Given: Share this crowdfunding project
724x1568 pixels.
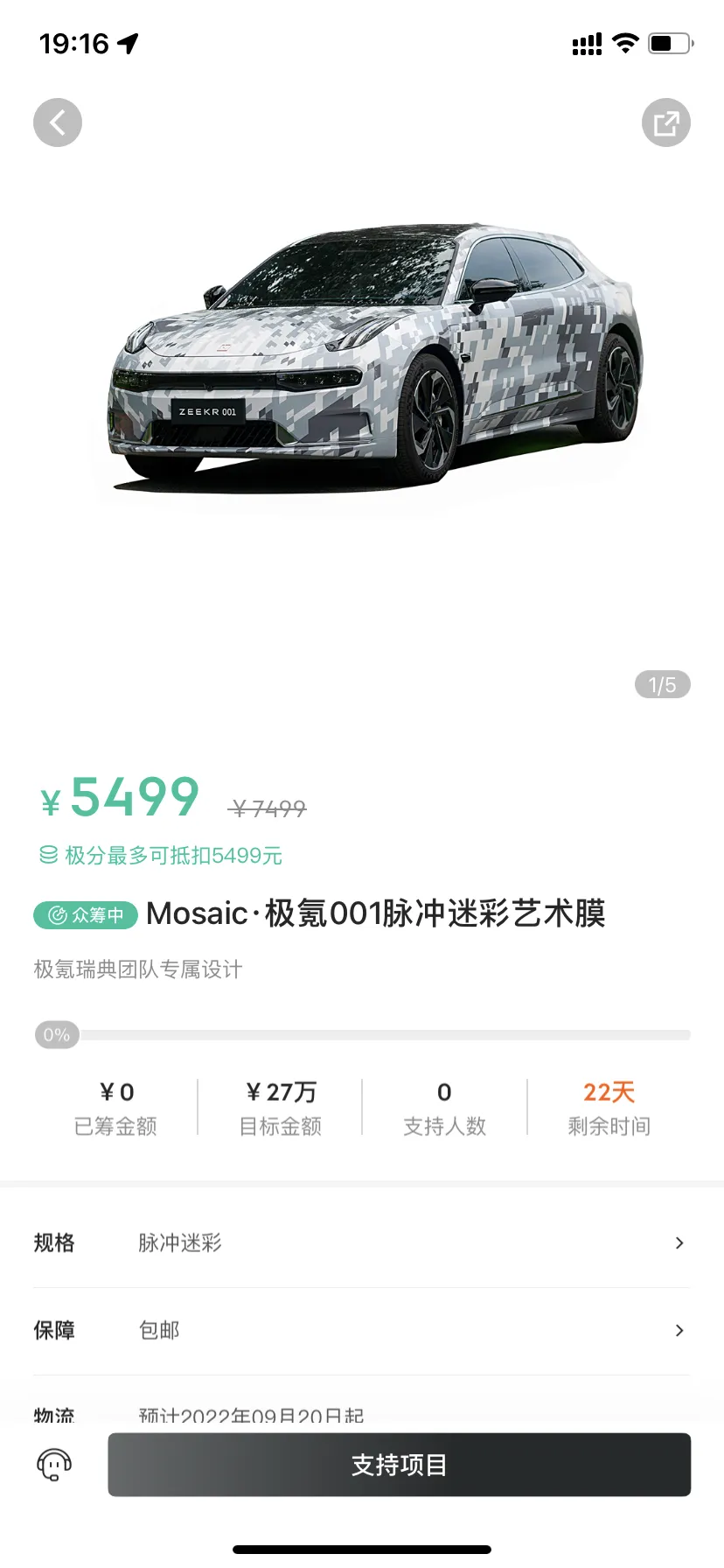Looking at the screenshot, I should [x=665, y=122].
